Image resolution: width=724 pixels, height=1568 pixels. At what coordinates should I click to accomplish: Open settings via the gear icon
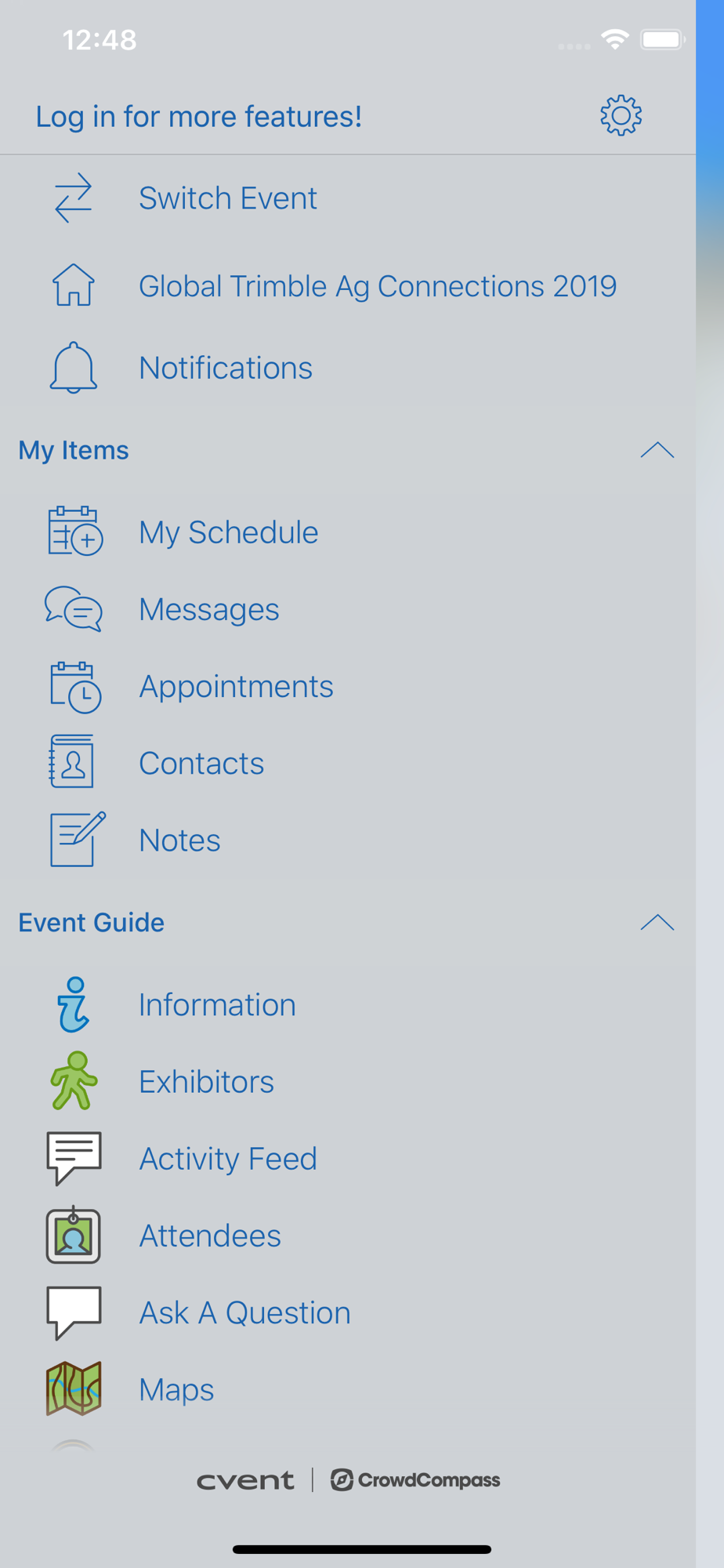coord(621,116)
